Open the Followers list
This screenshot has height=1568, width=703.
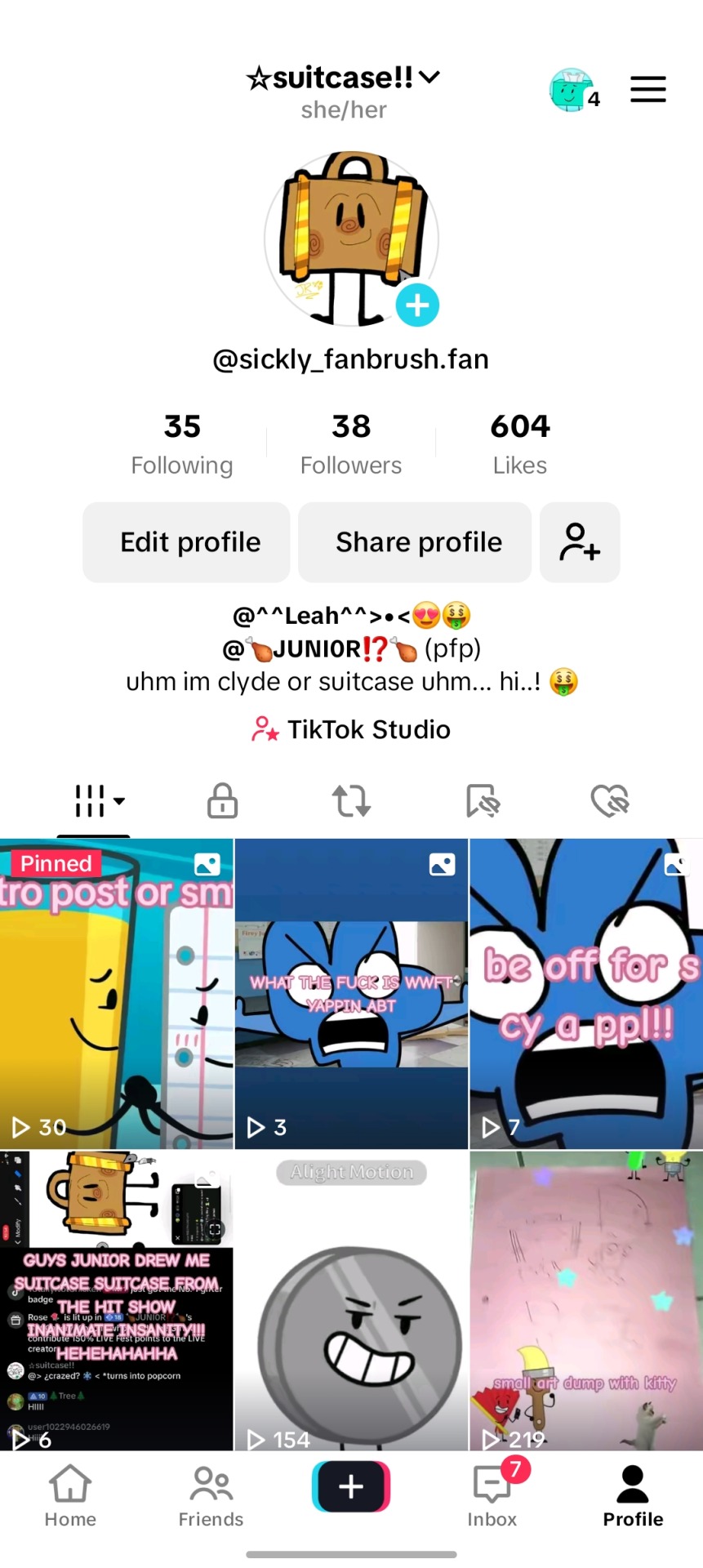(x=351, y=443)
